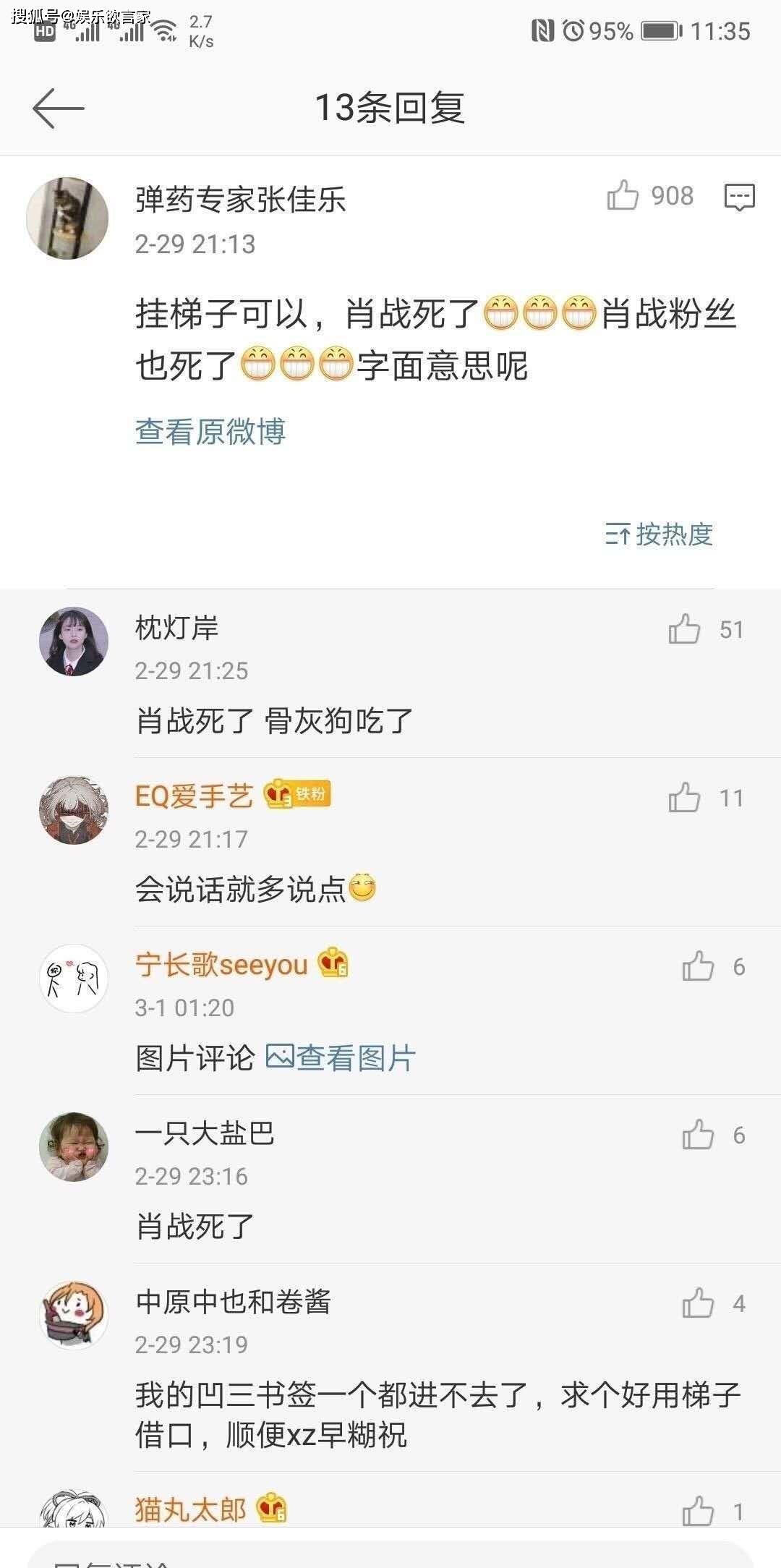Like the reply from 猫丸太郎

tap(698, 1512)
